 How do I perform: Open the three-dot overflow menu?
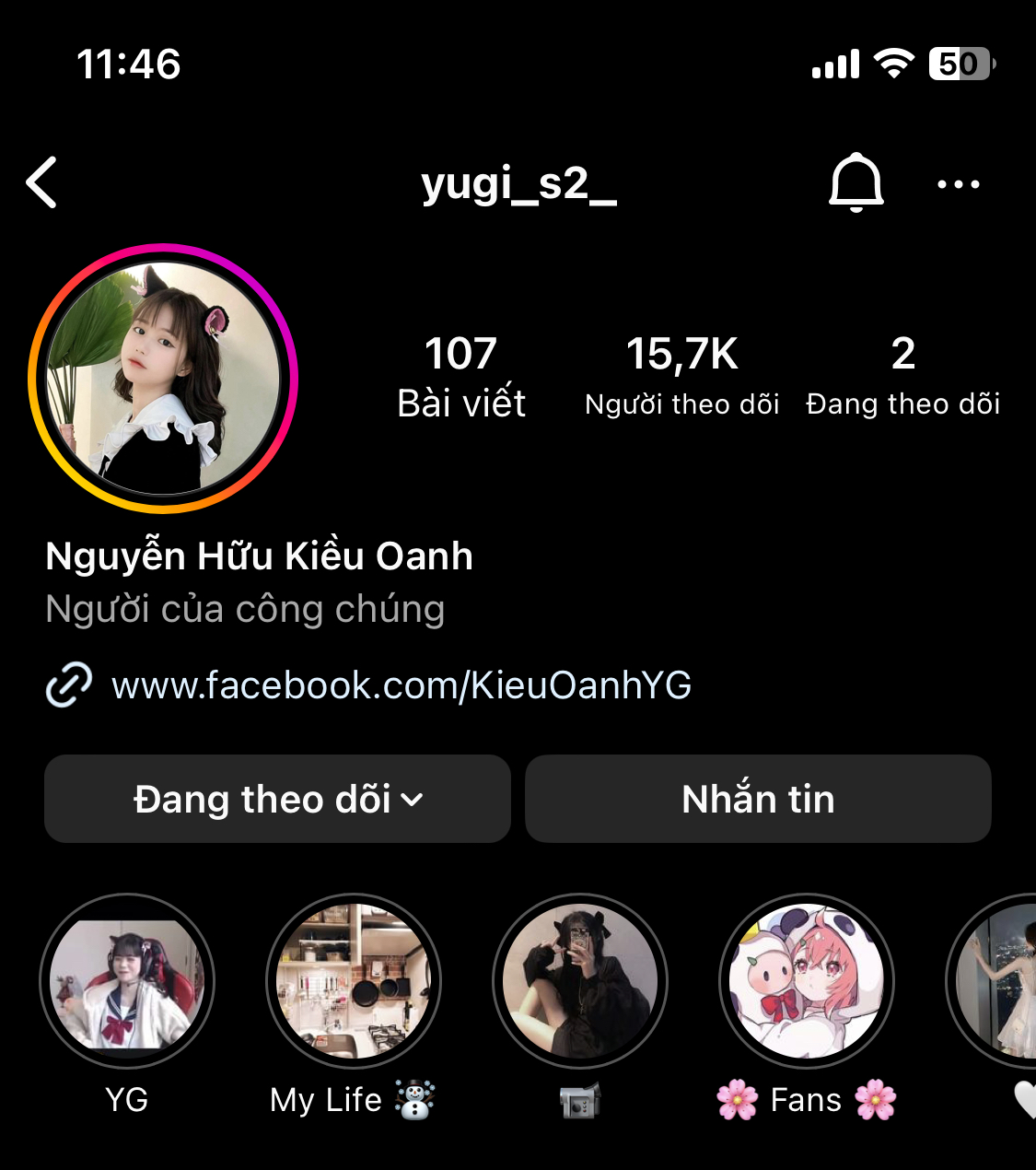958,184
